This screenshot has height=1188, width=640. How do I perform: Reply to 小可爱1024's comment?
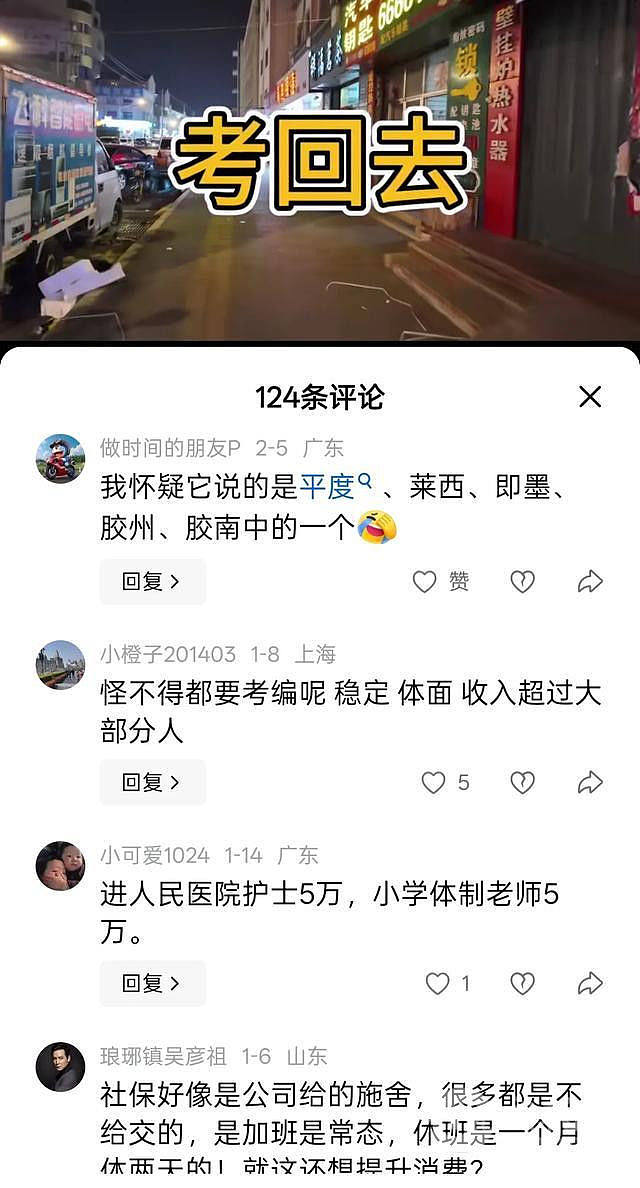coord(152,984)
